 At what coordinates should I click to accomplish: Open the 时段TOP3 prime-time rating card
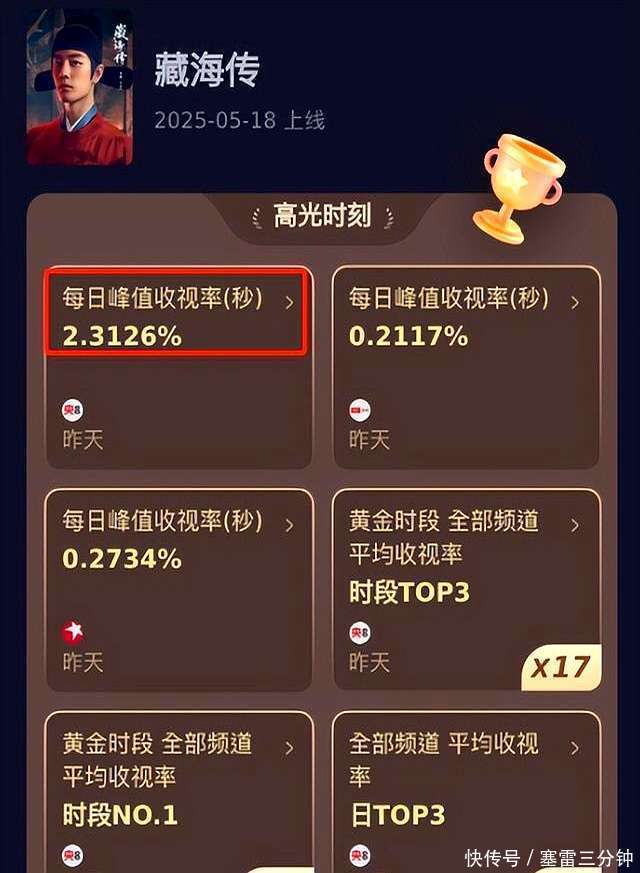point(466,590)
